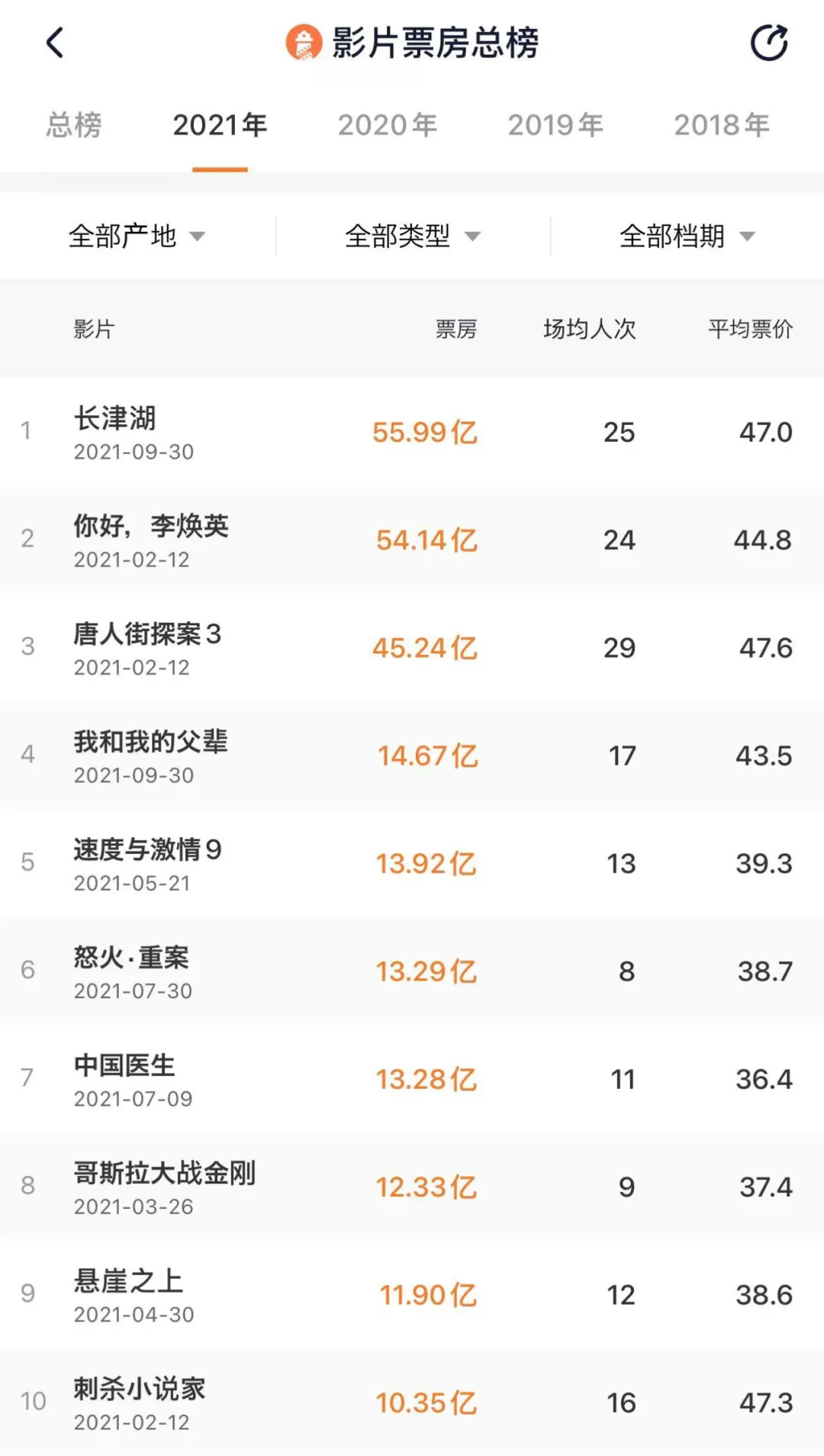Open the 速度与激情9 entry
Image resolution: width=824 pixels, height=1456 pixels.
pyautogui.click(x=147, y=849)
